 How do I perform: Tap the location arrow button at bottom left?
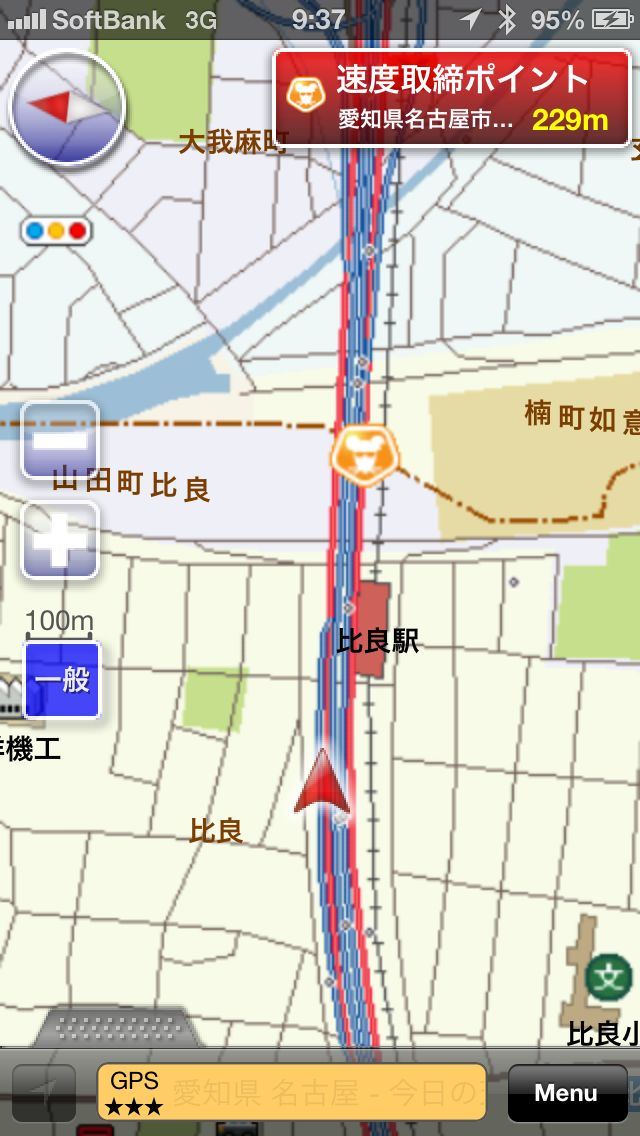pyautogui.click(x=43, y=1093)
